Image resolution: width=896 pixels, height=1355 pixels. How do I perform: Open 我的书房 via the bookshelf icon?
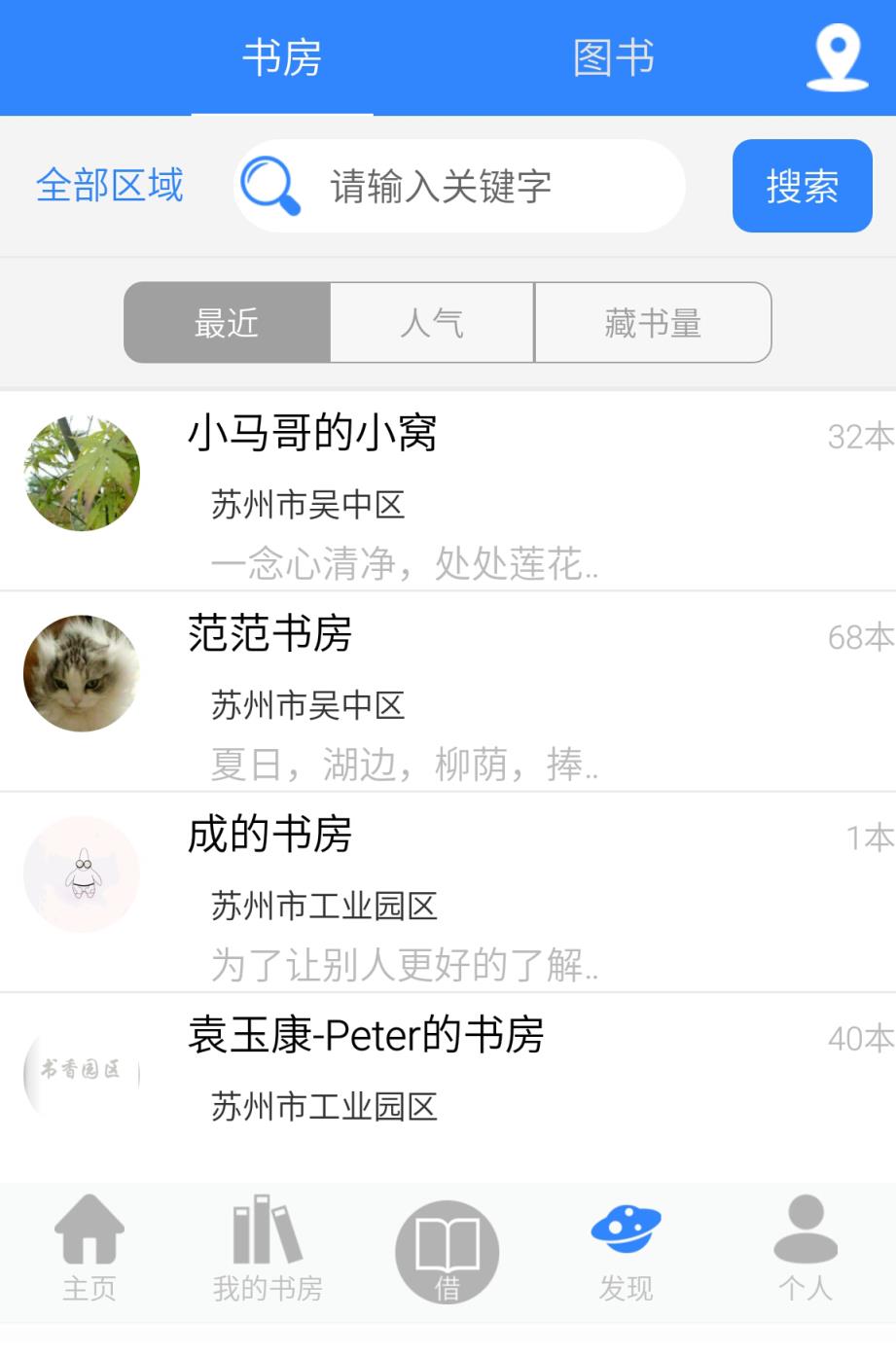tap(267, 1248)
